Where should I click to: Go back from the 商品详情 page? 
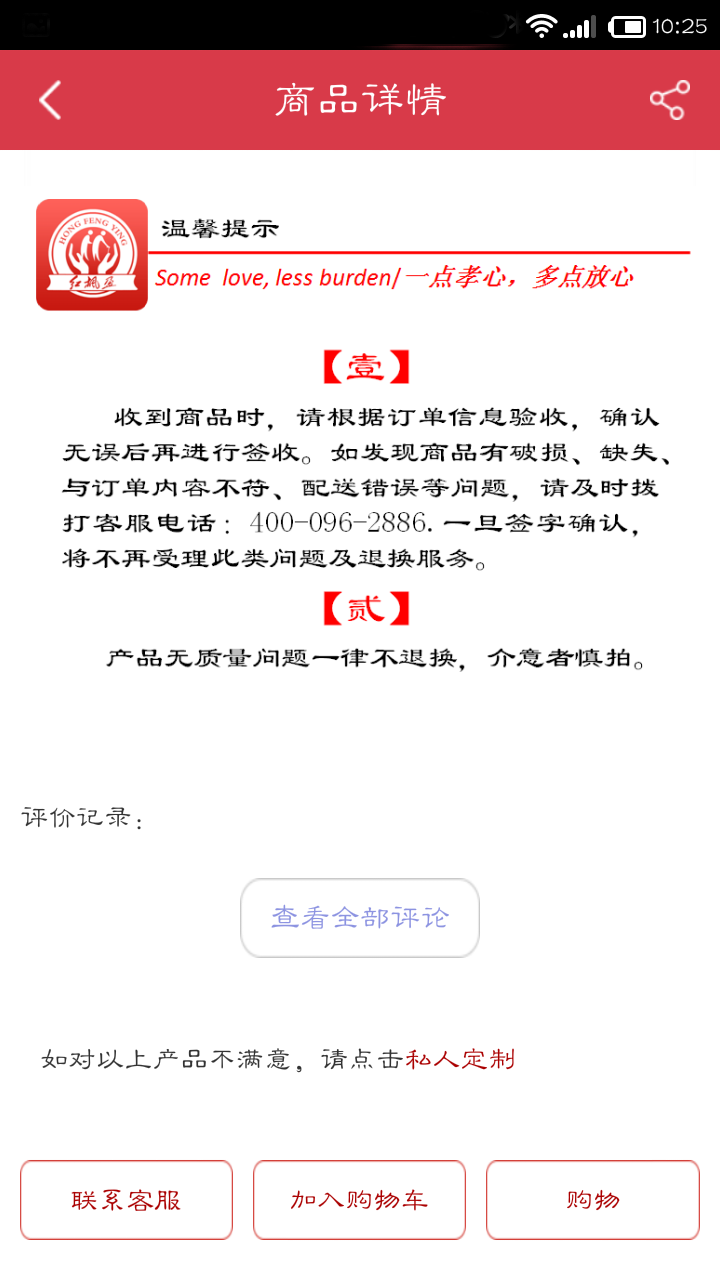pos(50,100)
